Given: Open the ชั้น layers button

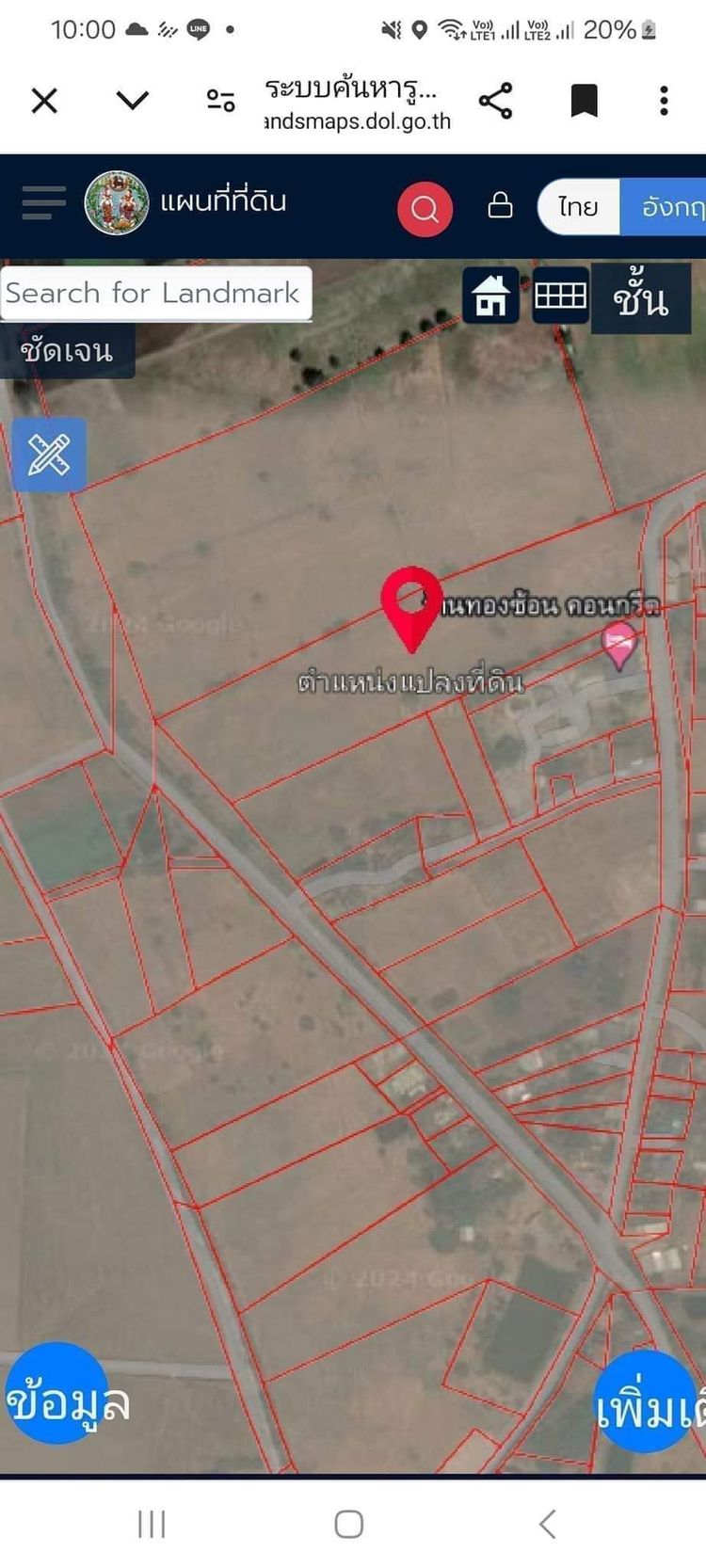Looking at the screenshot, I should [x=640, y=300].
